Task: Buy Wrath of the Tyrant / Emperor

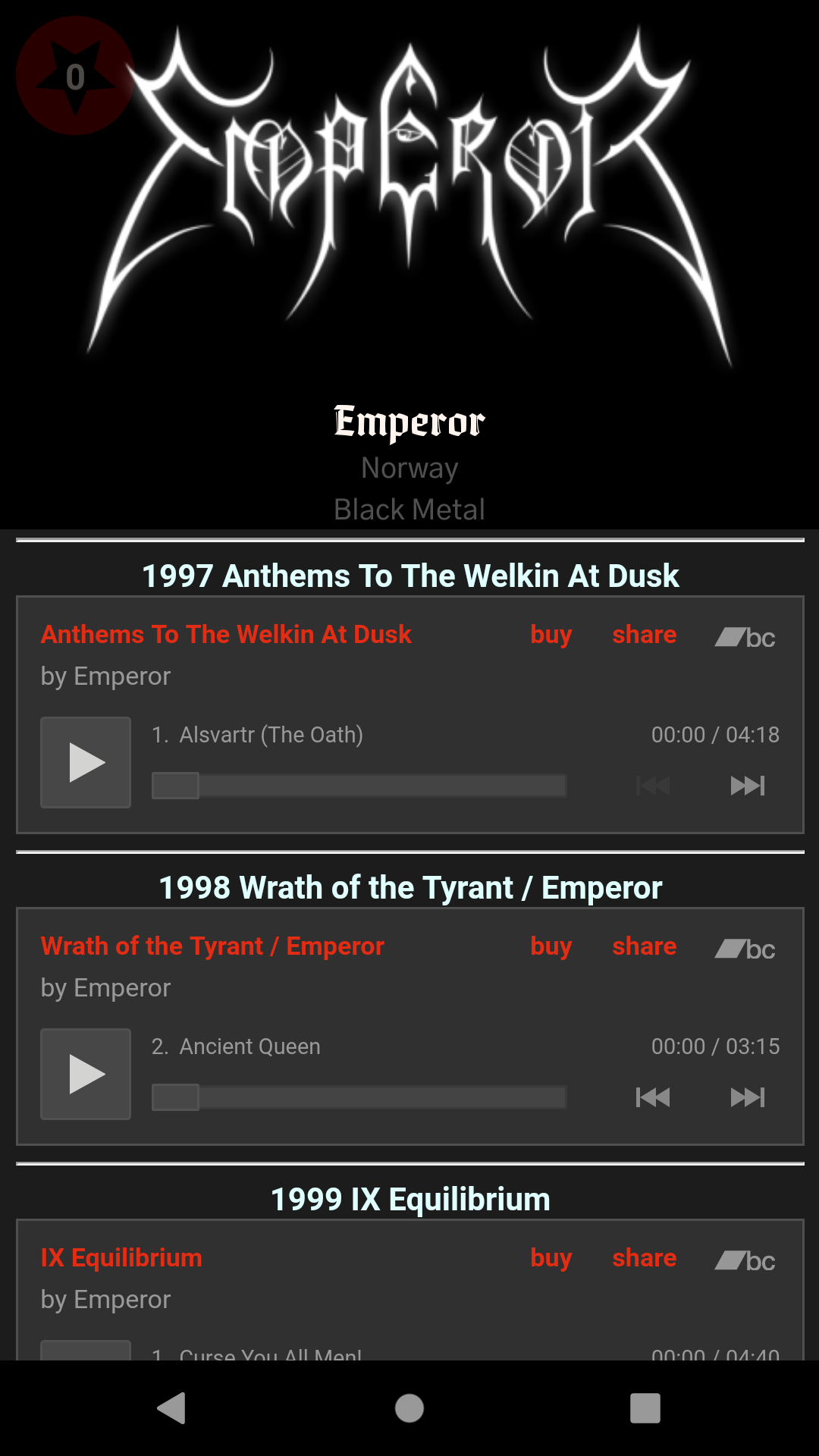Action: (x=551, y=946)
